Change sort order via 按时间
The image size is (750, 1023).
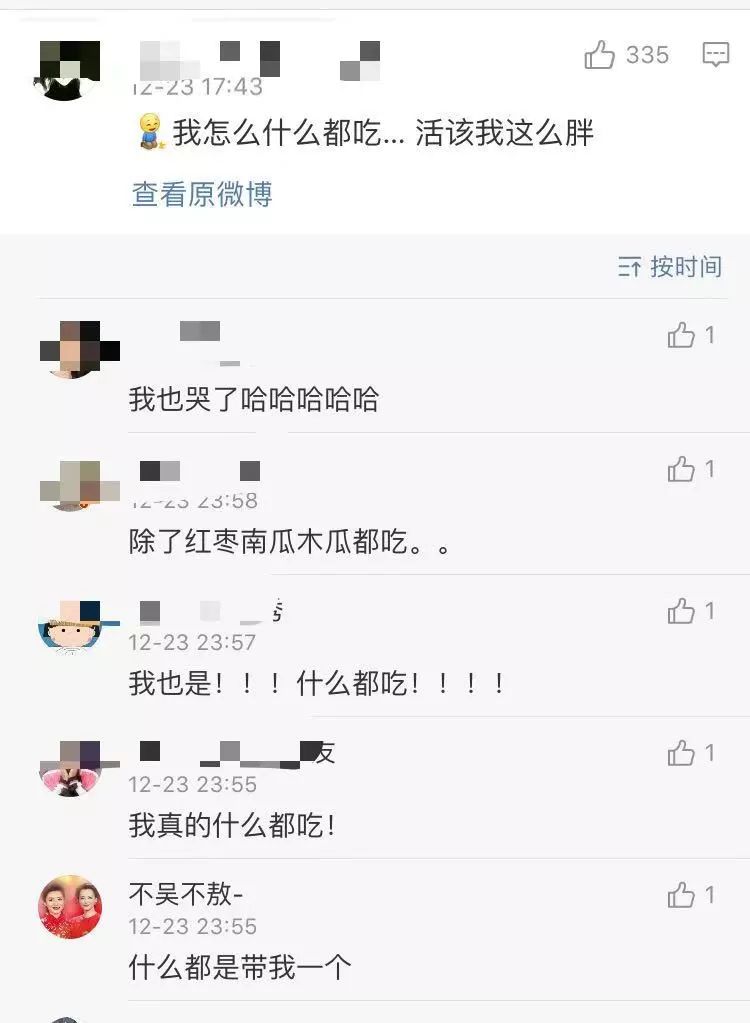coord(671,267)
